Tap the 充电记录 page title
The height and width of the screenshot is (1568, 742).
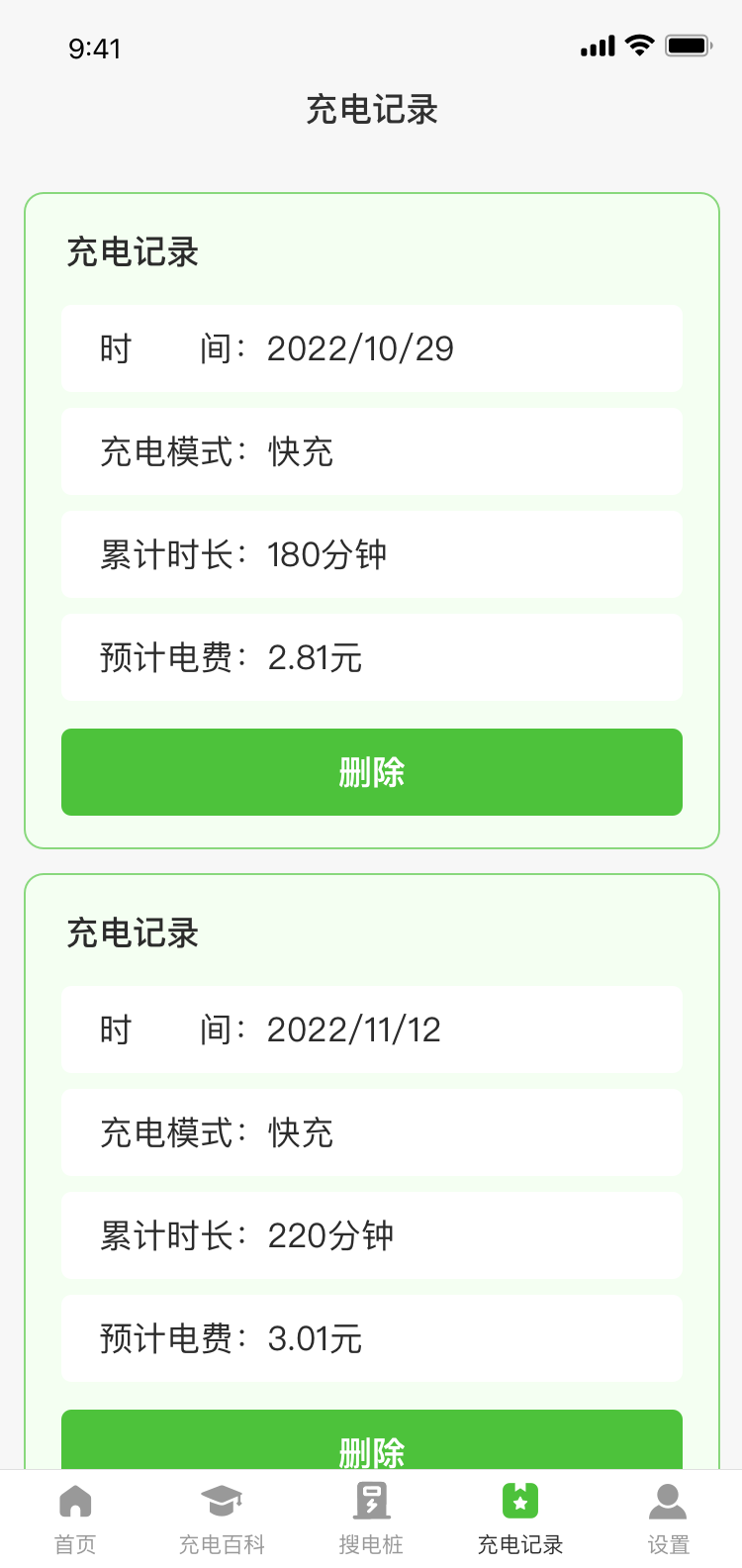click(371, 110)
